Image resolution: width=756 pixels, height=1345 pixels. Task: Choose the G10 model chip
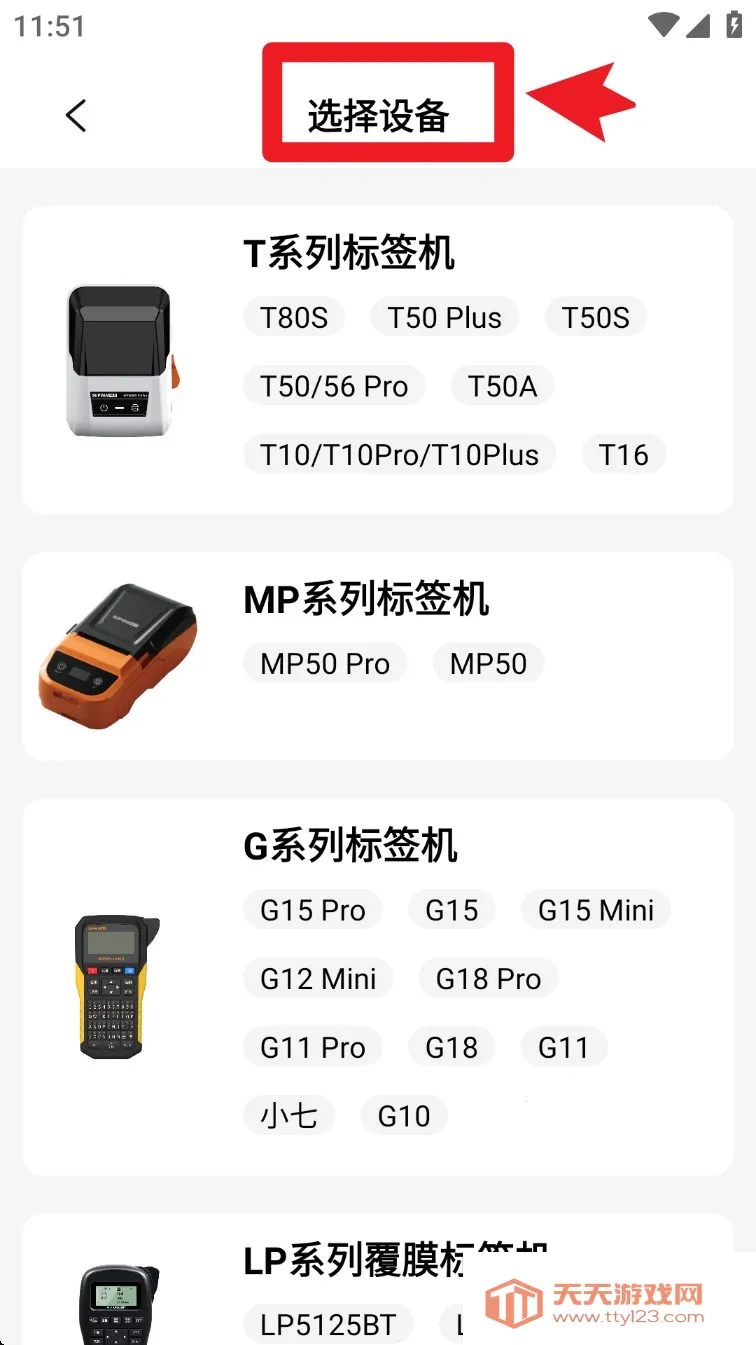point(404,1116)
